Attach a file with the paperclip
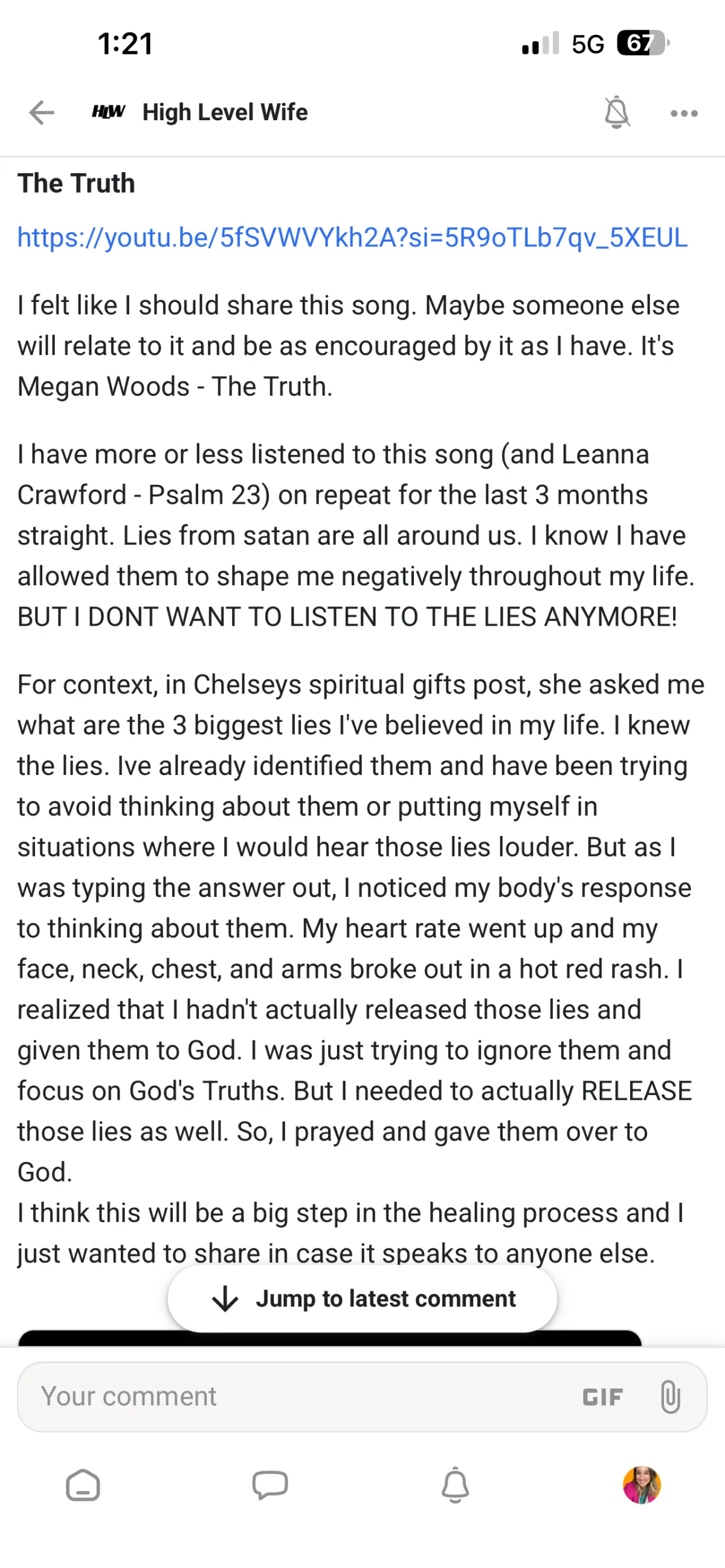The width and height of the screenshot is (725, 1568). 670,1396
